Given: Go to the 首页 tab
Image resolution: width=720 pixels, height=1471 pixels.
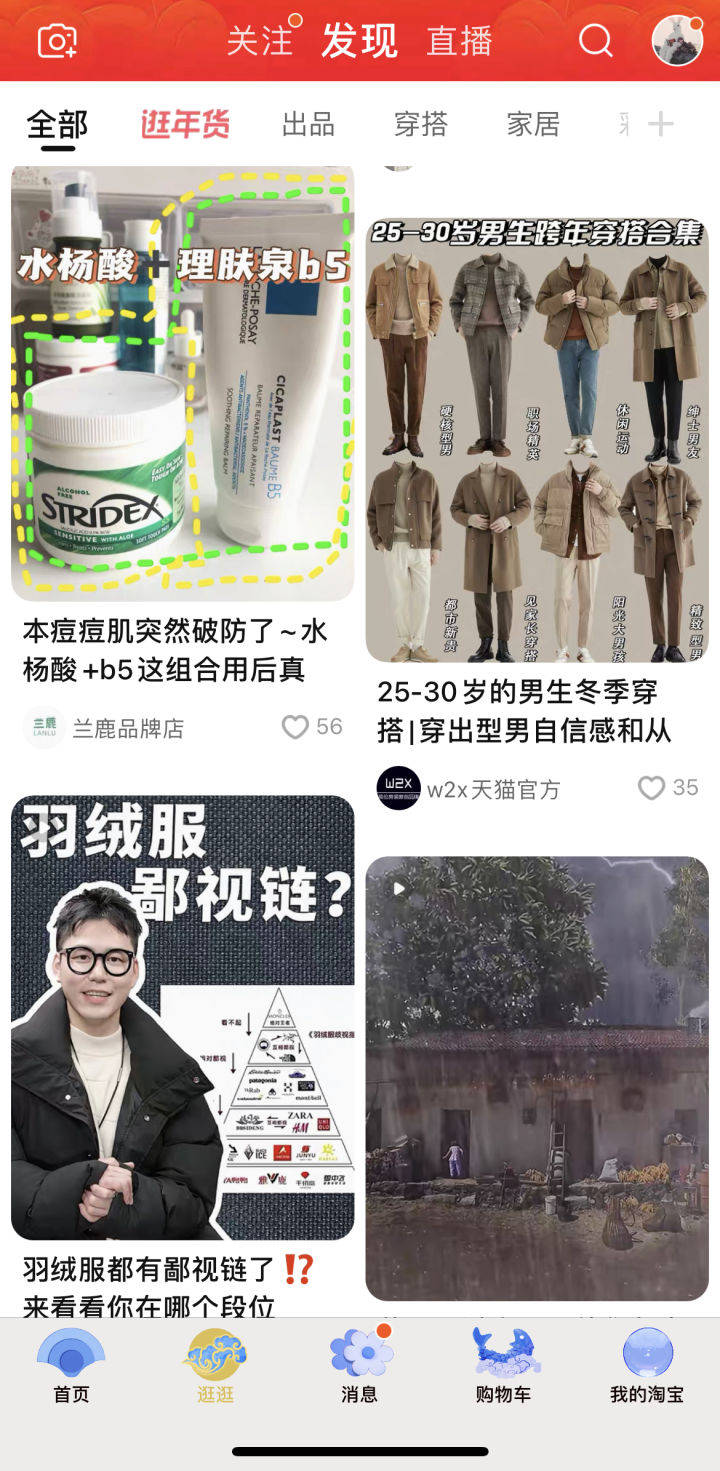Looking at the screenshot, I should pyautogui.click(x=71, y=1366).
